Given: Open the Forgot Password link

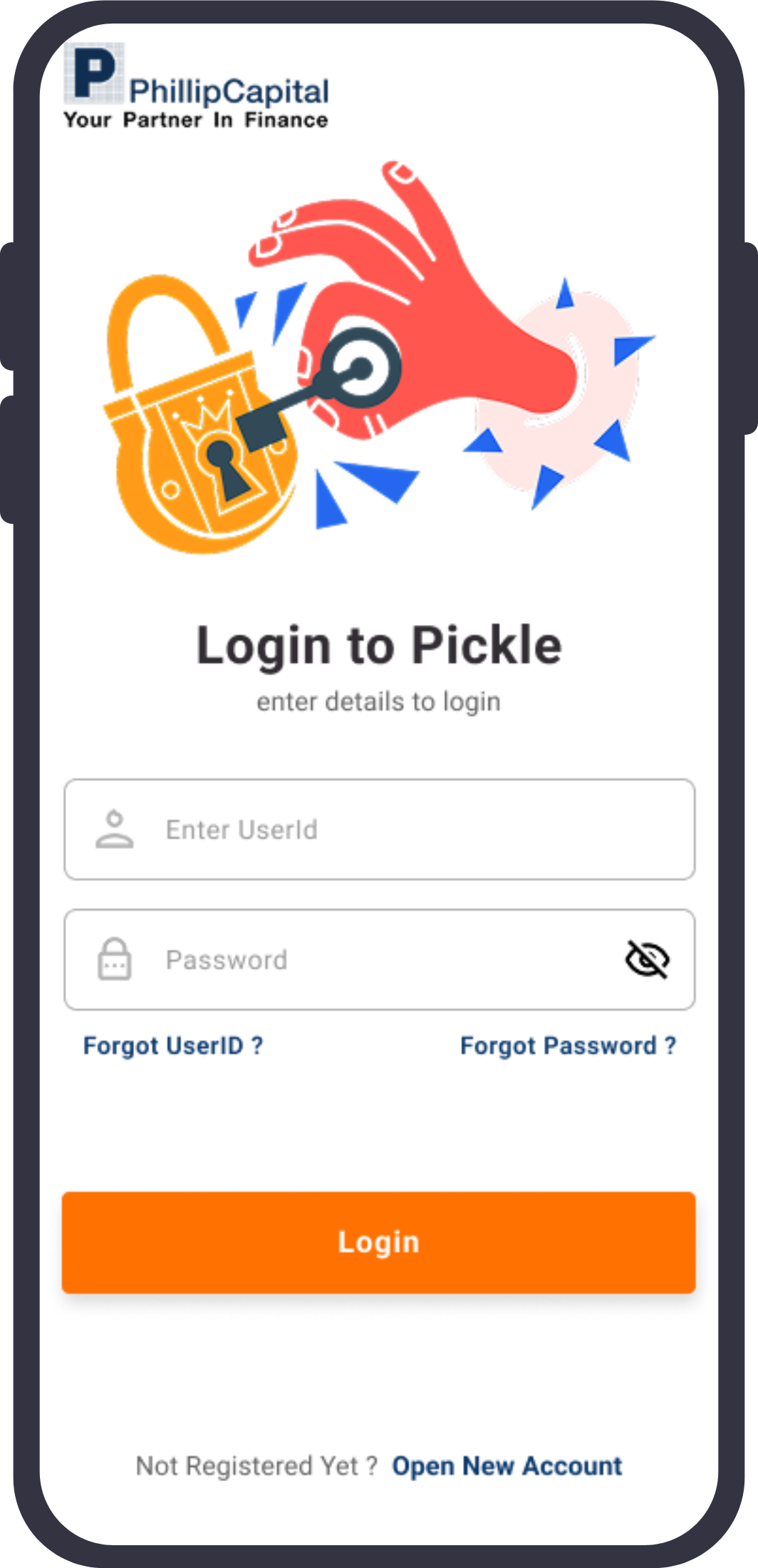Looking at the screenshot, I should click(568, 1046).
